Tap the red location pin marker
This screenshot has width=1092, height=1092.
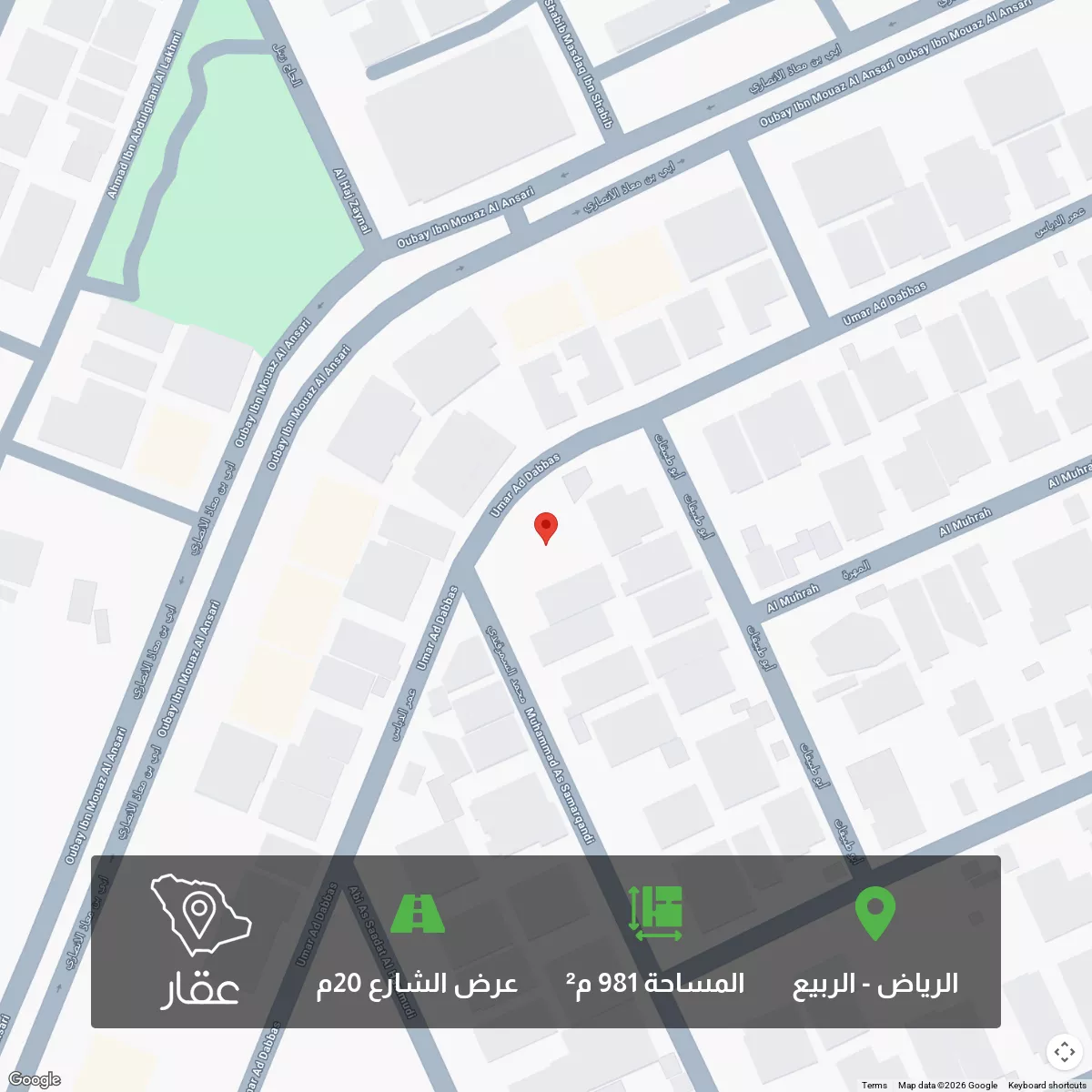point(545,527)
